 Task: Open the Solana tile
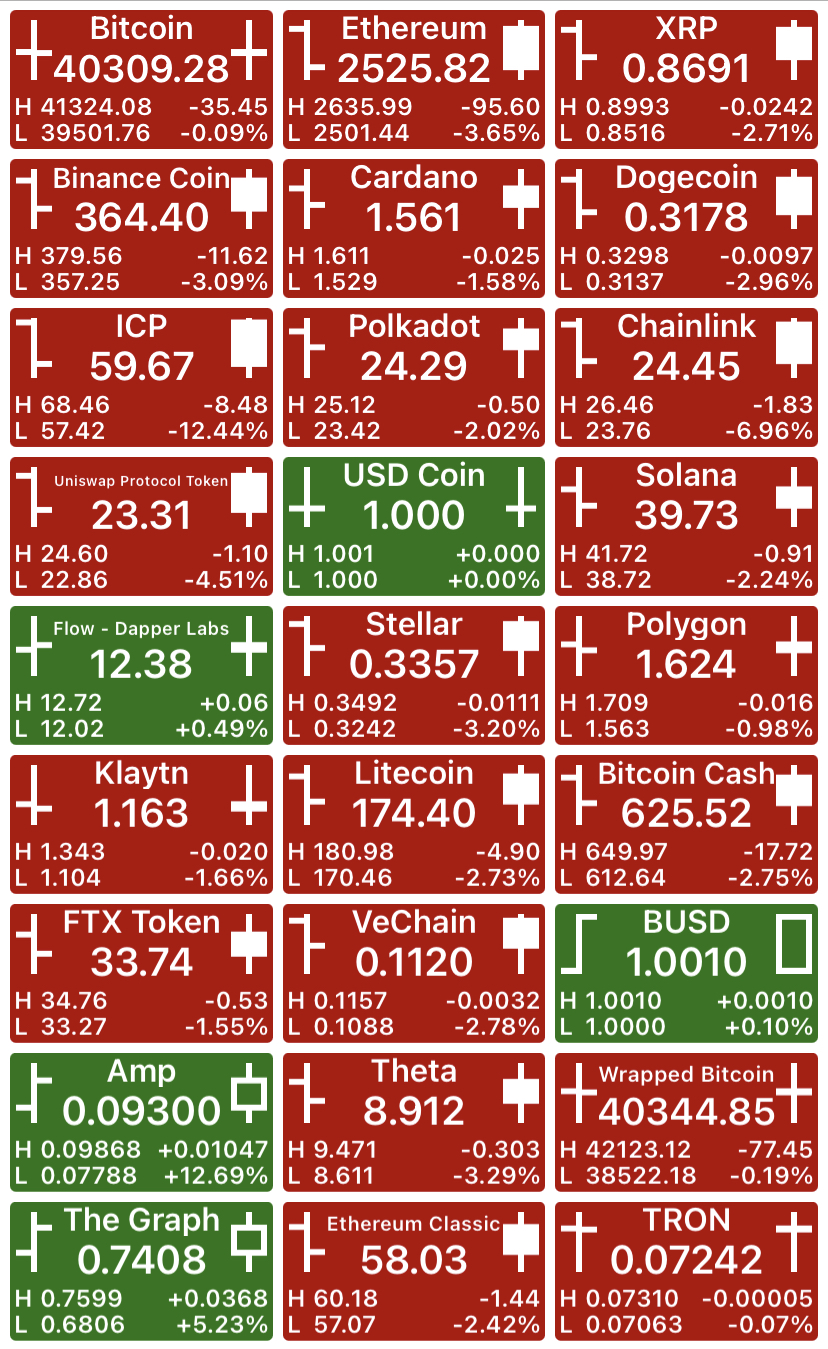click(687, 527)
